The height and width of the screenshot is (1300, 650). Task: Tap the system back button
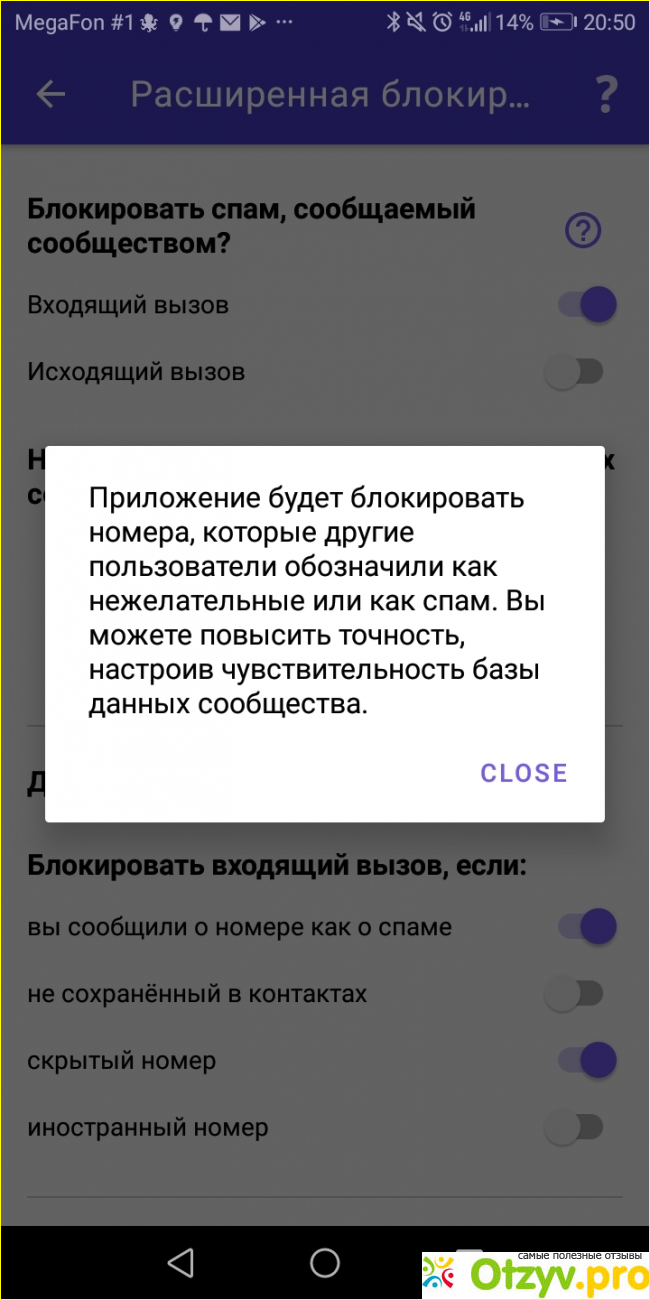pyautogui.click(x=181, y=1262)
